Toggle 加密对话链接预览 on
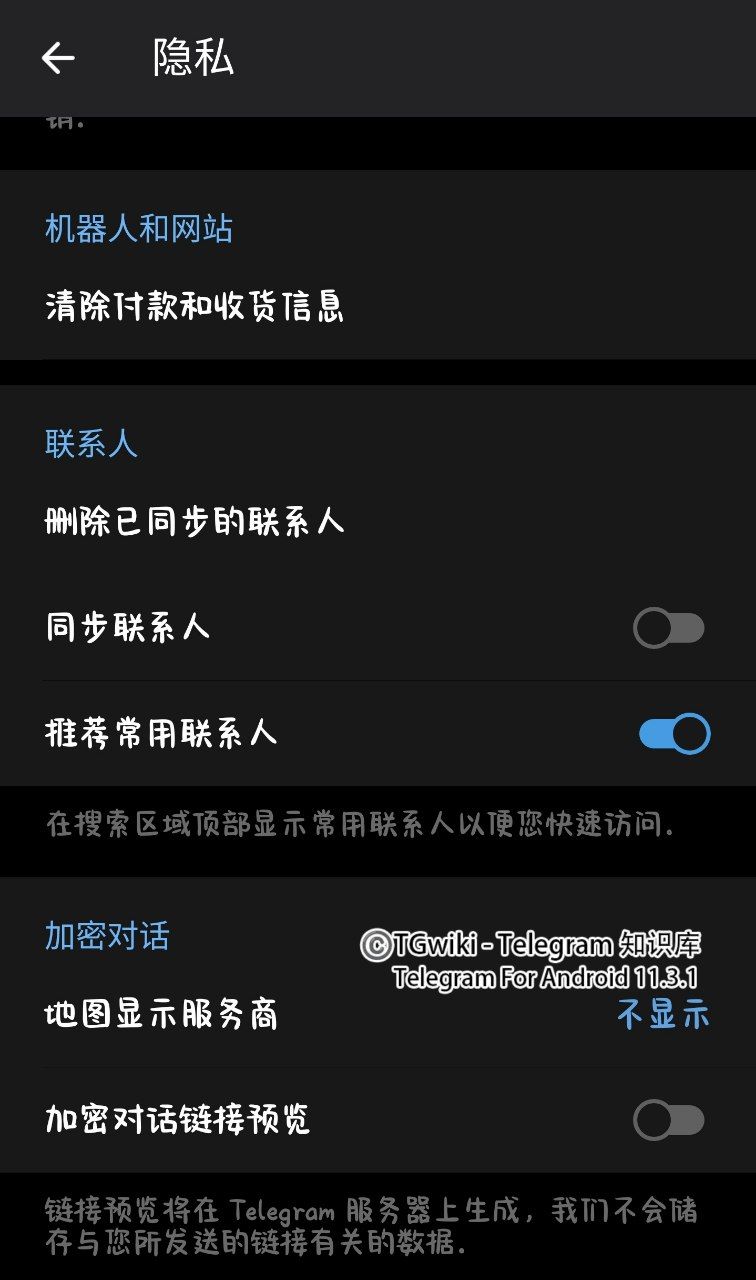Viewport: 756px width, 1280px height. (669, 1121)
